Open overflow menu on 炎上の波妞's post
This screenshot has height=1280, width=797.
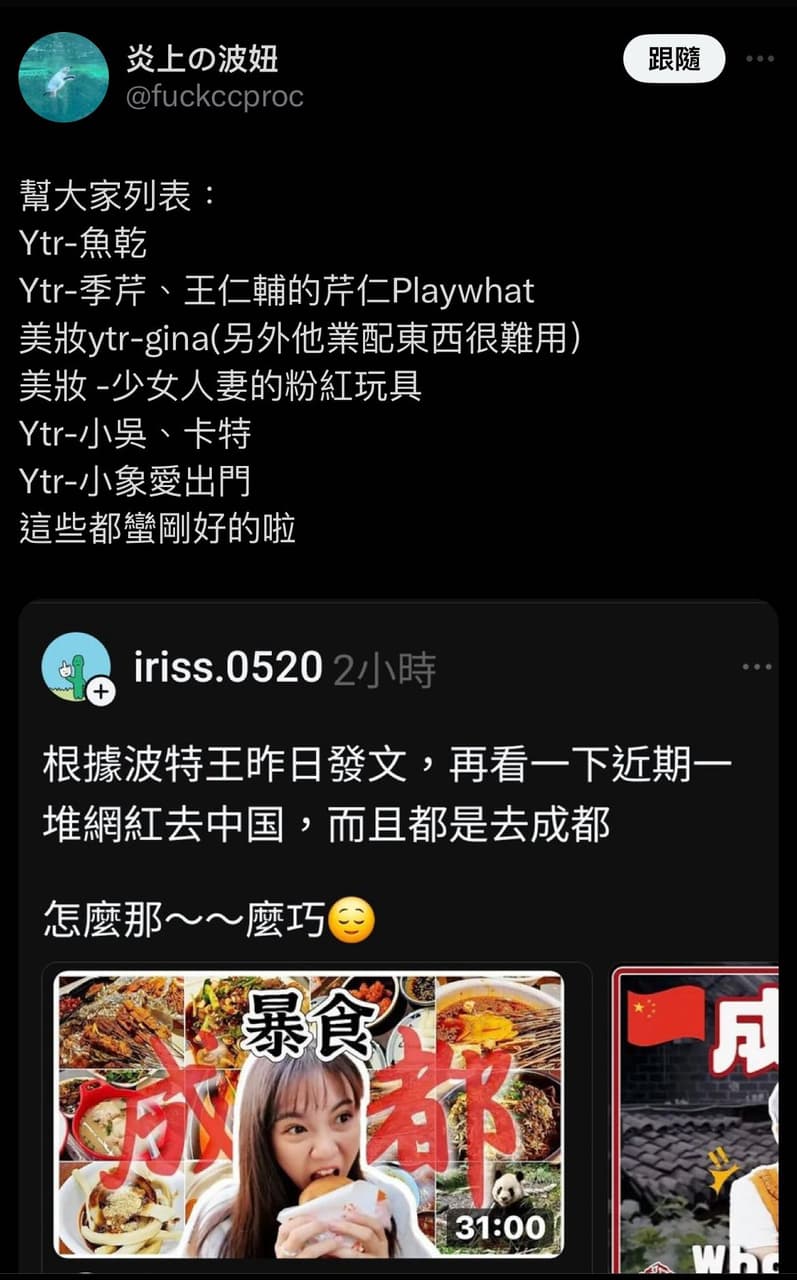760,59
